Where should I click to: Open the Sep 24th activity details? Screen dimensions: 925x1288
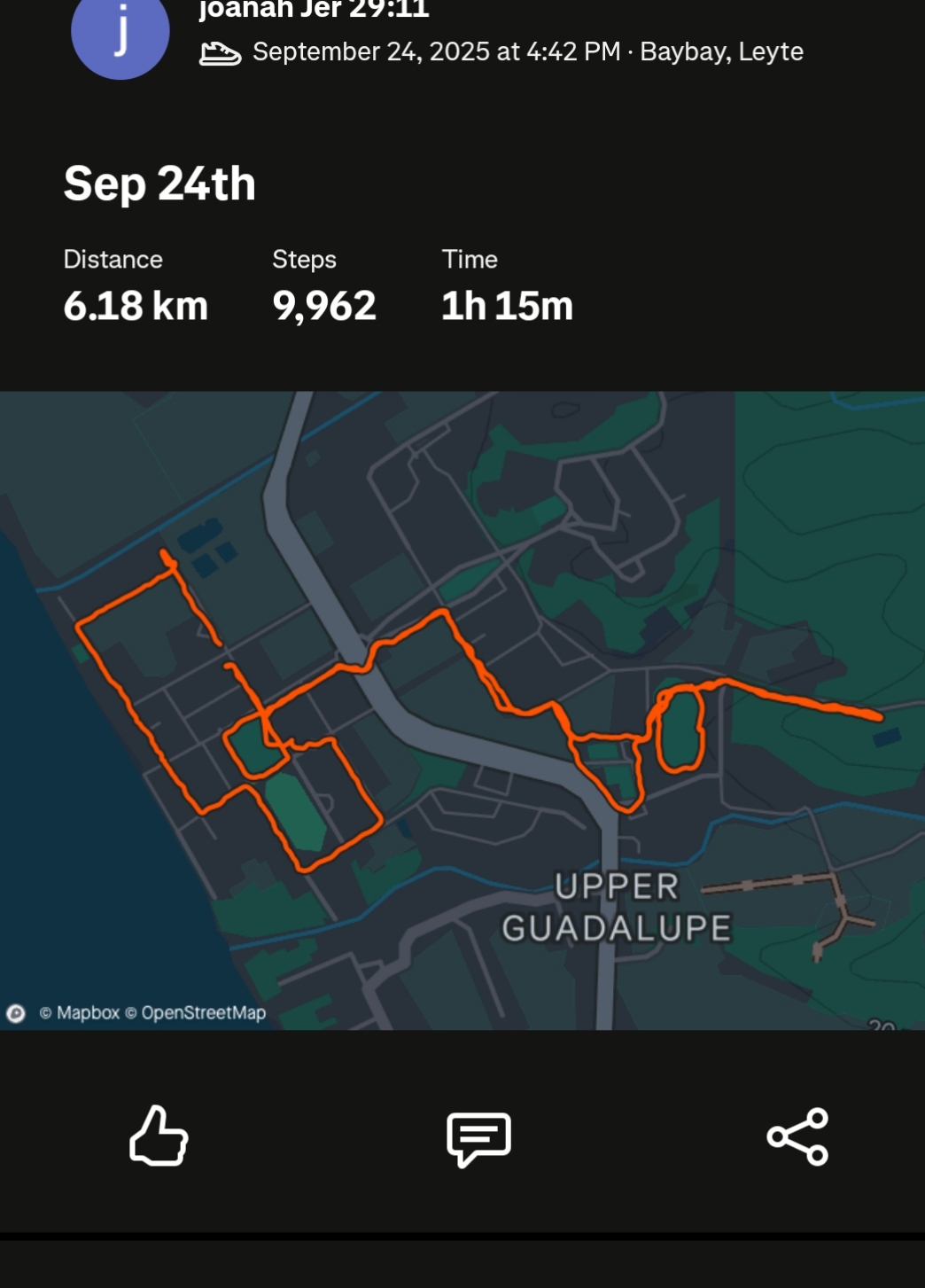159,183
